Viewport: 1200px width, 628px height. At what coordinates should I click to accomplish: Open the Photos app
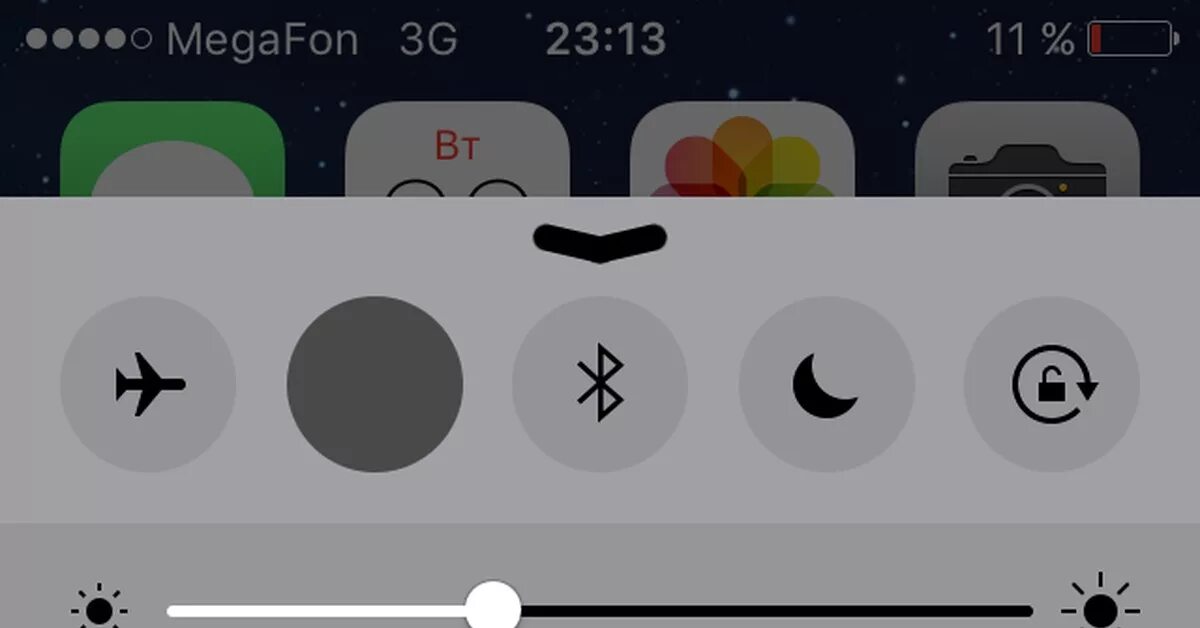[742, 150]
